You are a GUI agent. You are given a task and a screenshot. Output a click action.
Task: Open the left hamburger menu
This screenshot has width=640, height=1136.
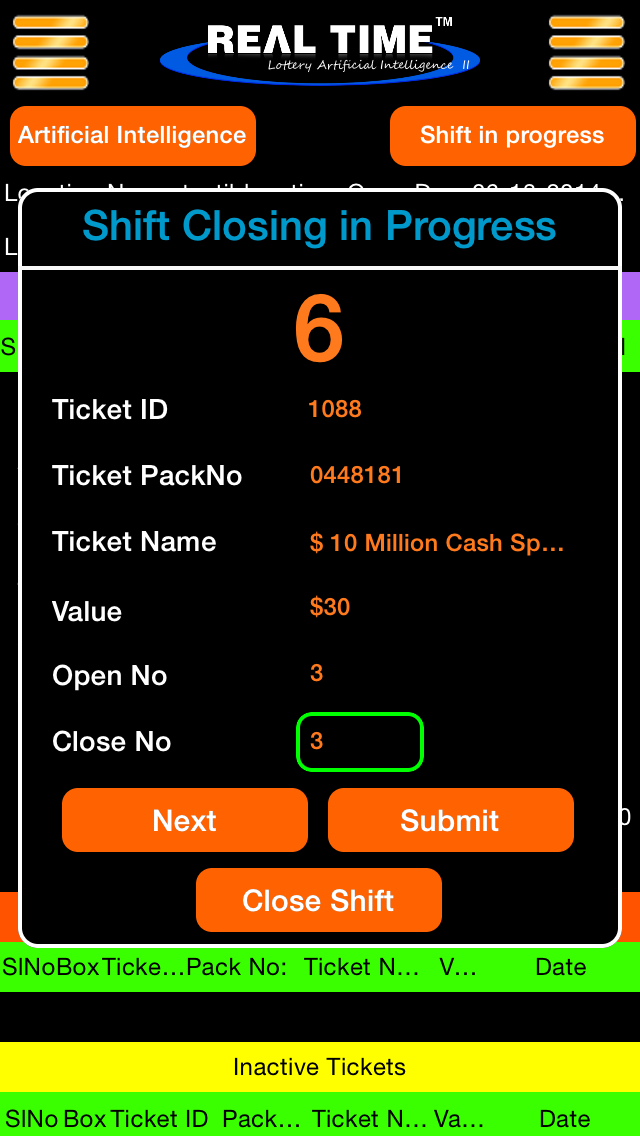coord(50,52)
